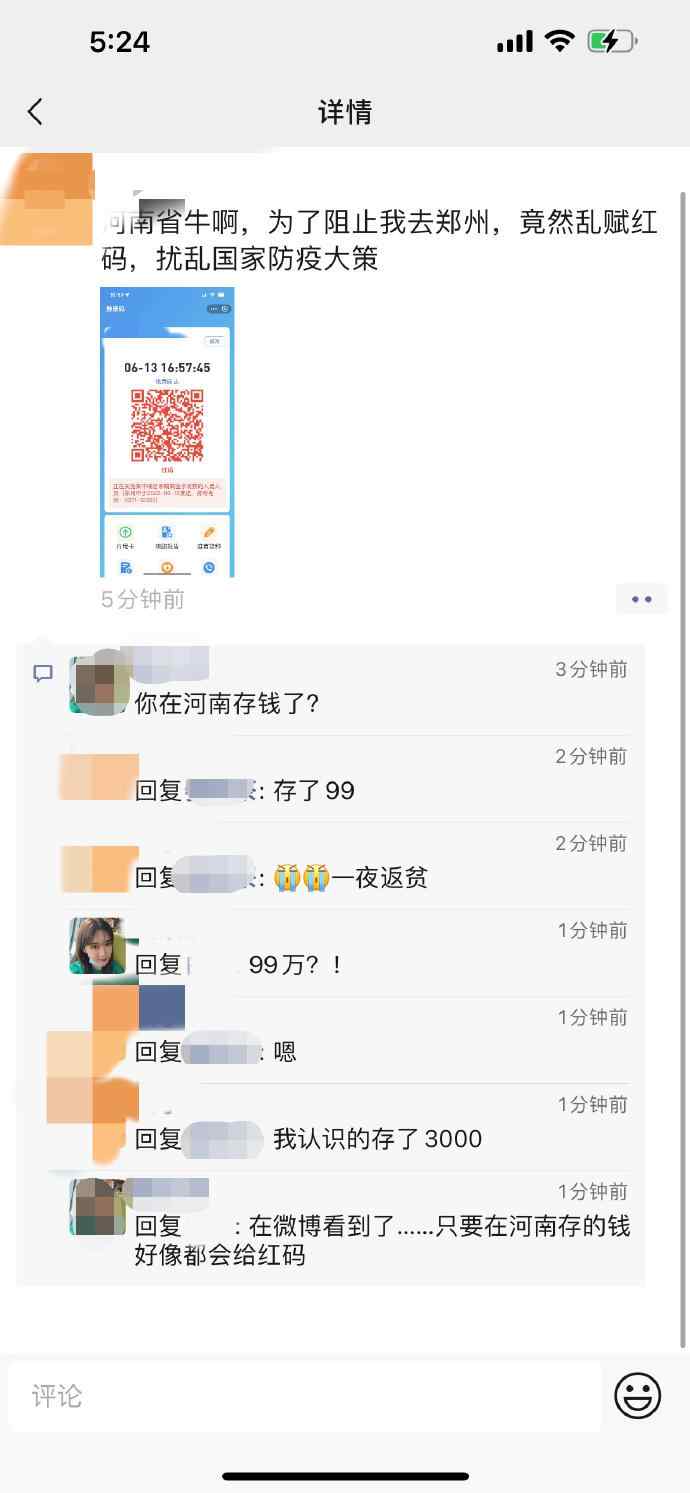Open the health code screenshot in the post

coord(167,432)
